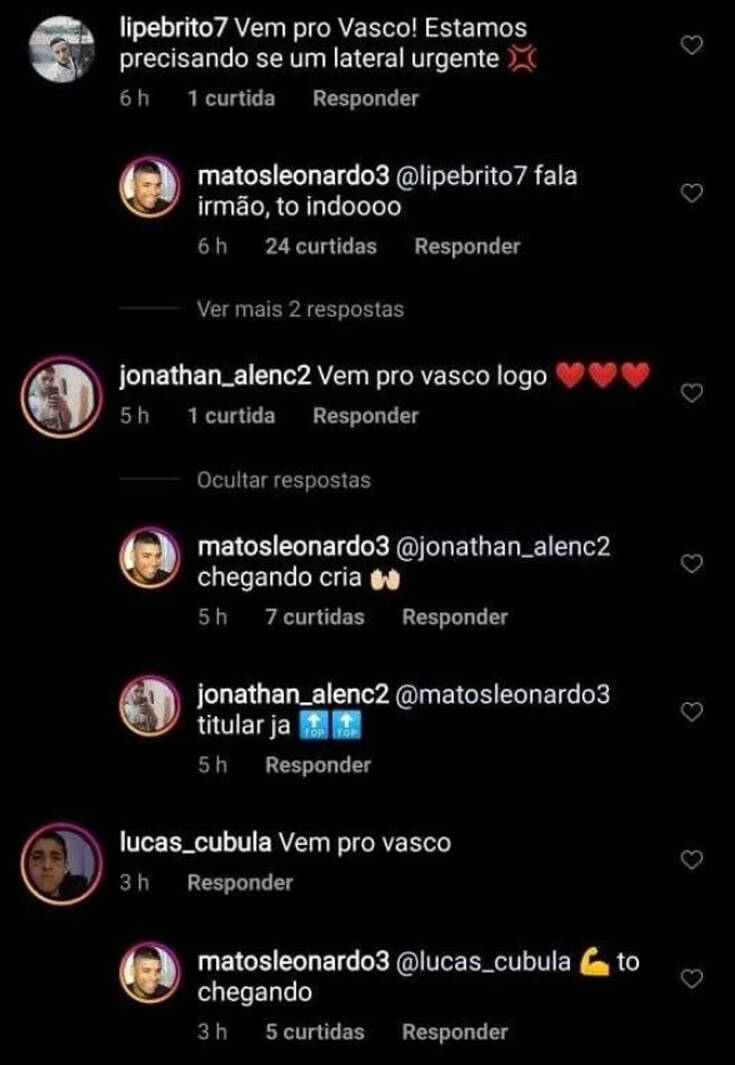735x1065 pixels.
Task: Like lucas_cubula's "Vem pro vasco" comment
Action: (x=692, y=859)
